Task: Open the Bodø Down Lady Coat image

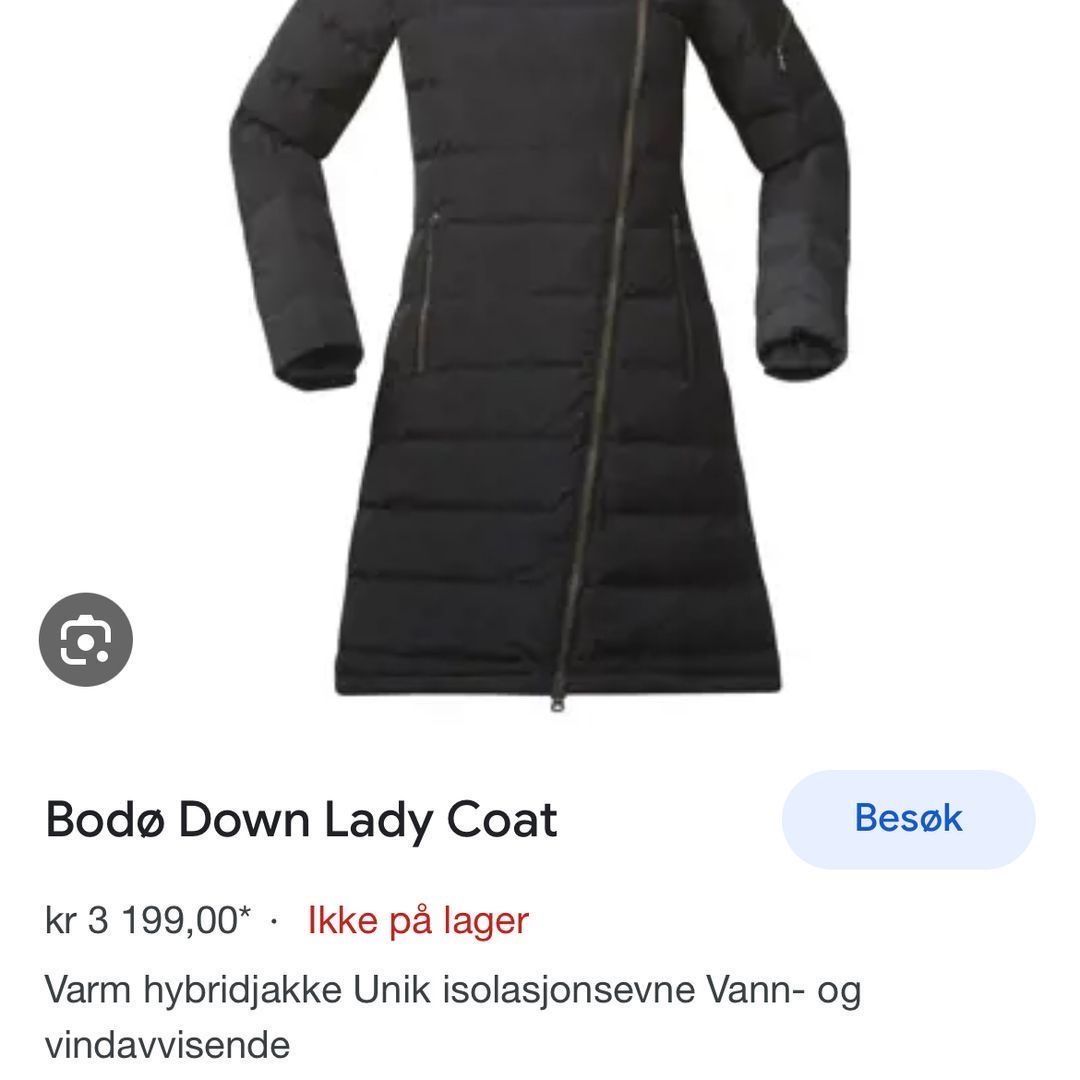Action: [540, 350]
